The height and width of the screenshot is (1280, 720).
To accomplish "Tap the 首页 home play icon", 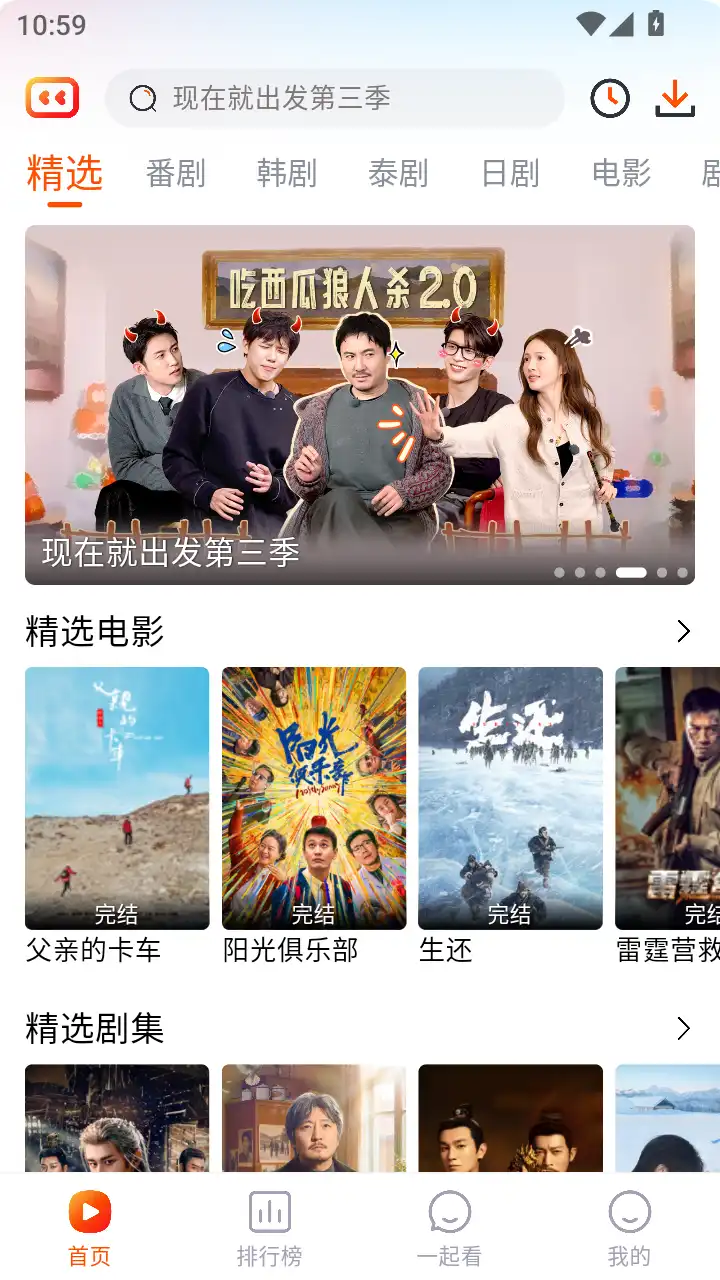I will (89, 1213).
